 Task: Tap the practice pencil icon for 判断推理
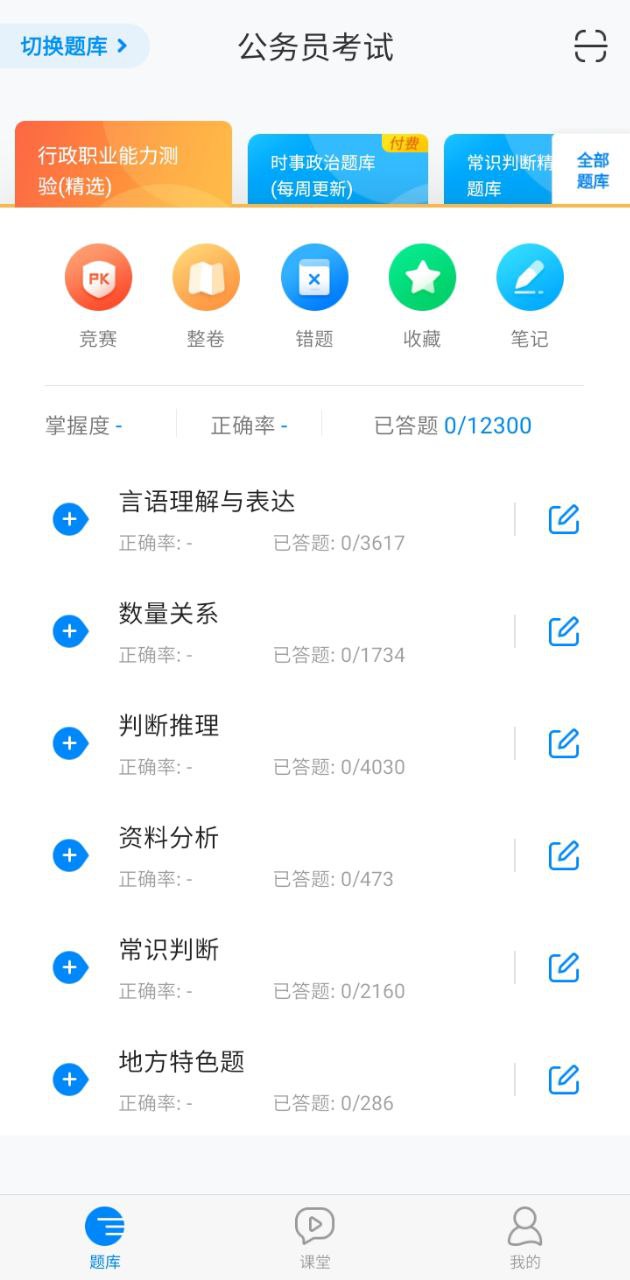564,743
